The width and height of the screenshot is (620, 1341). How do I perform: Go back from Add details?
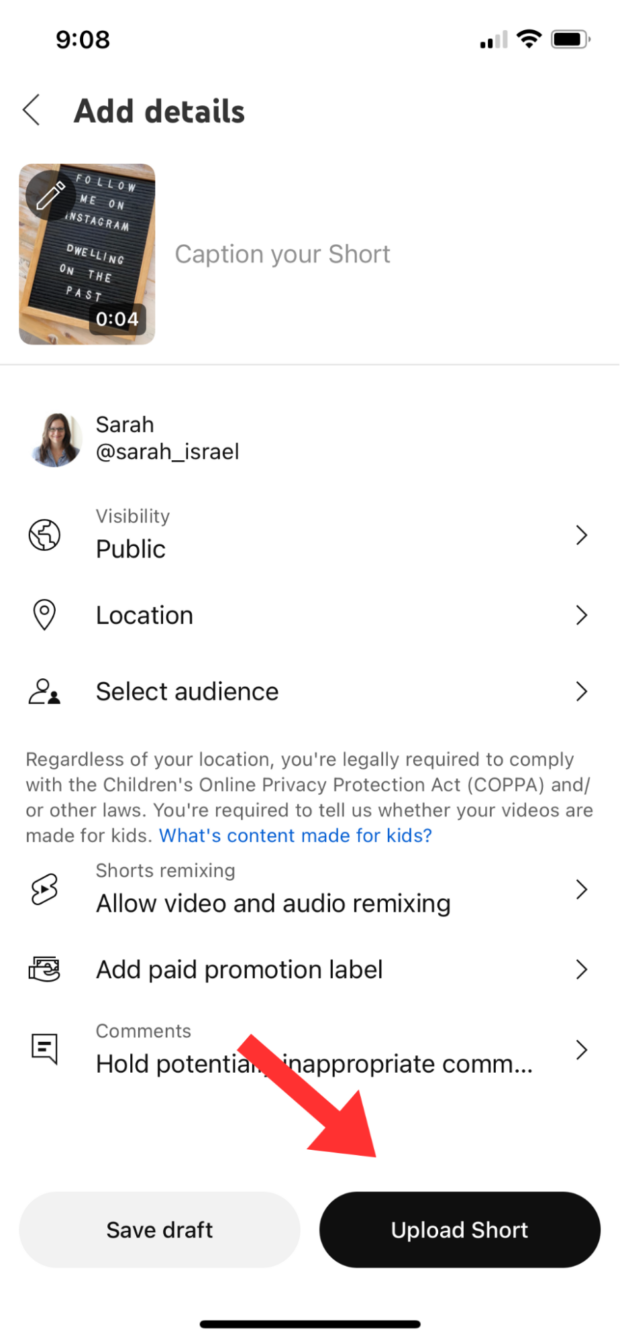[32, 110]
